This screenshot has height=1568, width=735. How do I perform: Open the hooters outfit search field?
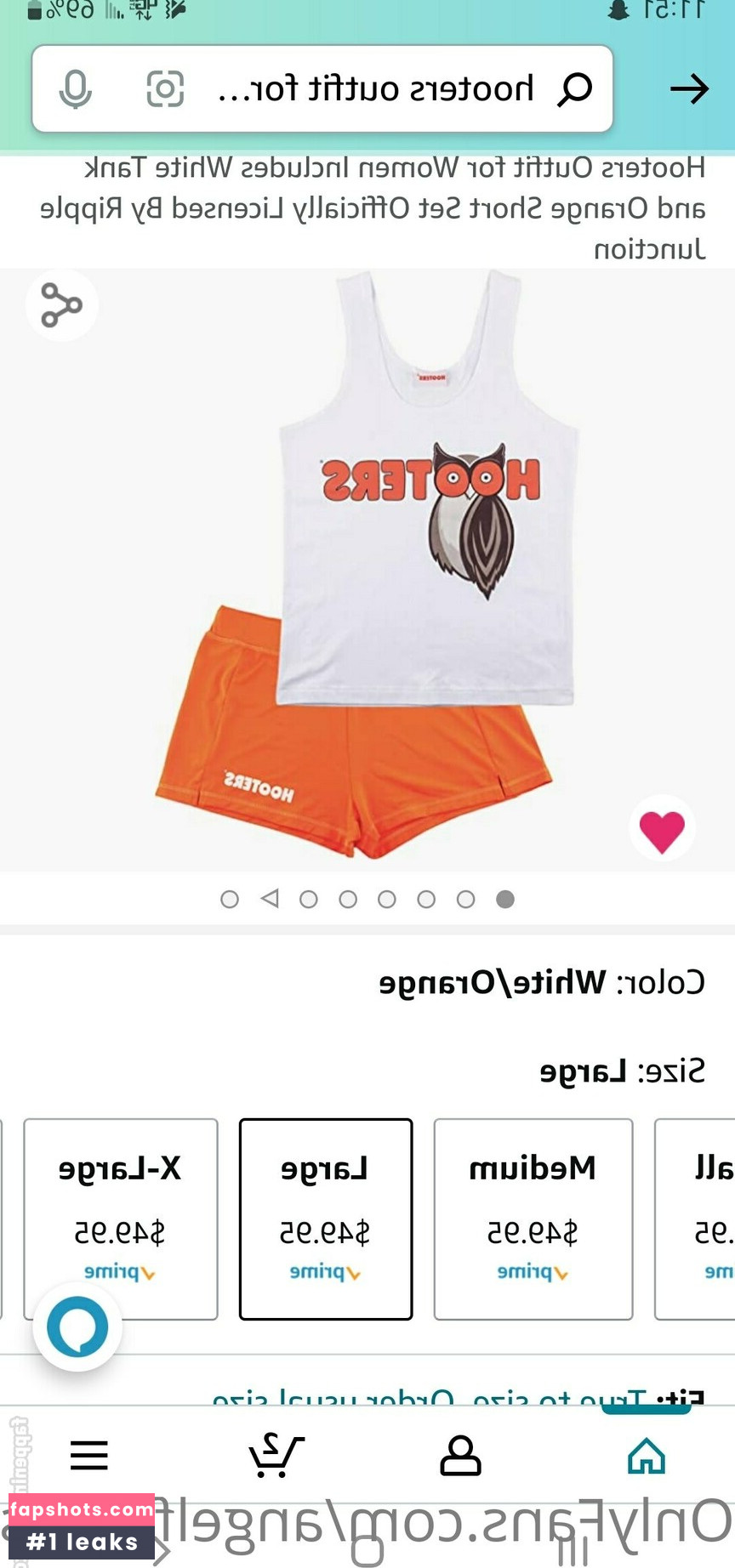tap(374, 88)
